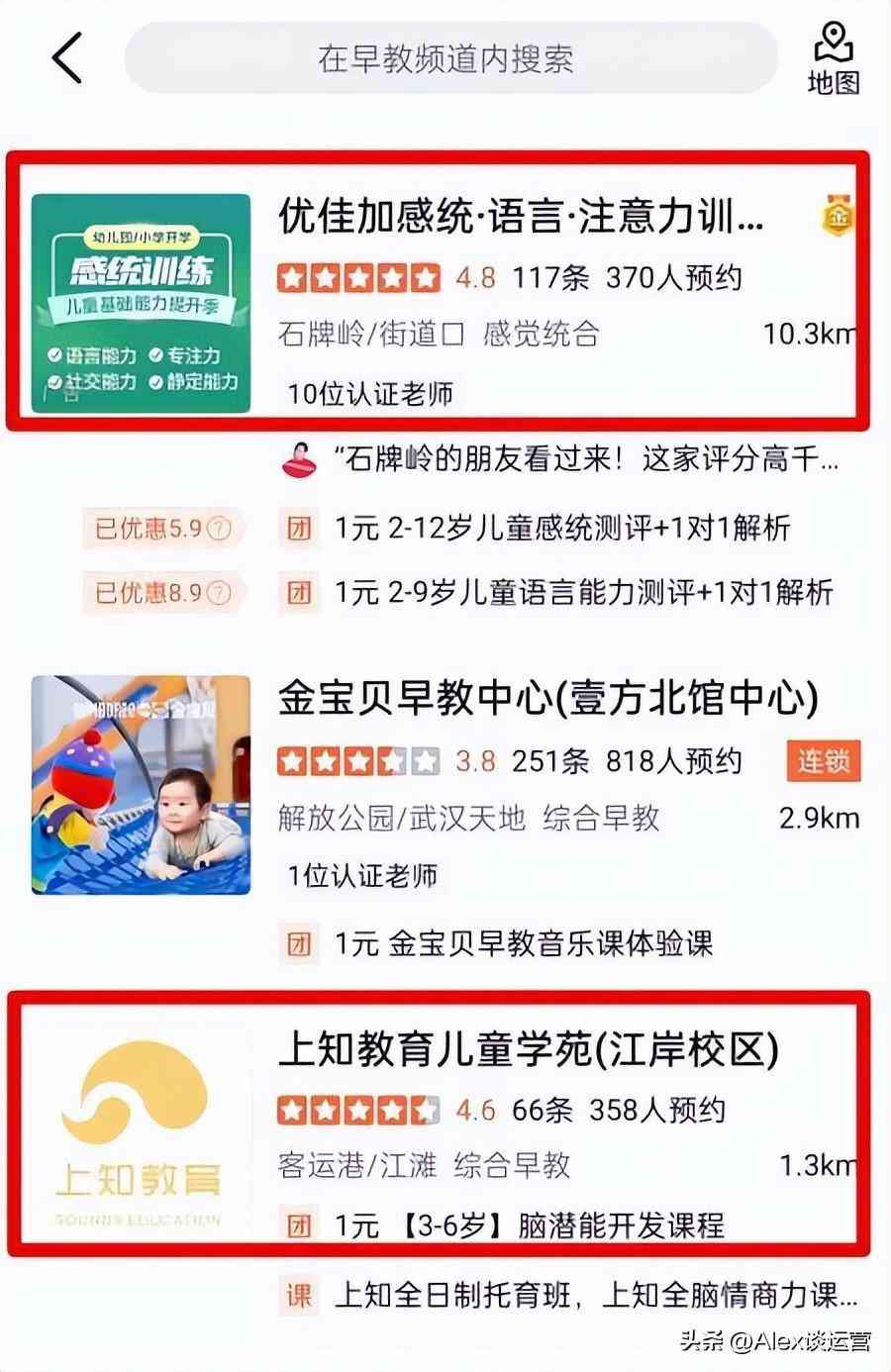Tap the search box 在早教频道内搜索

(445, 58)
